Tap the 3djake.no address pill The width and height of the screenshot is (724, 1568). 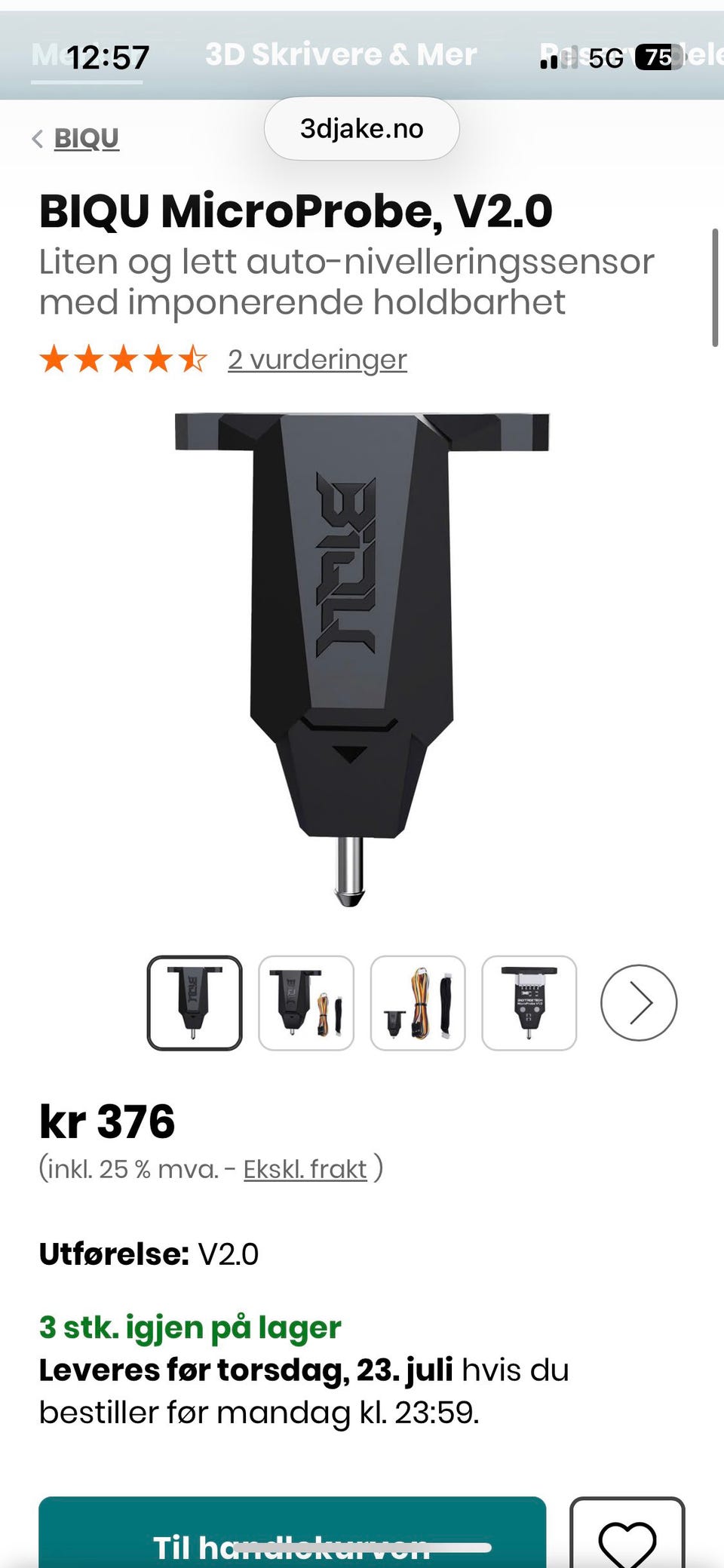[362, 128]
